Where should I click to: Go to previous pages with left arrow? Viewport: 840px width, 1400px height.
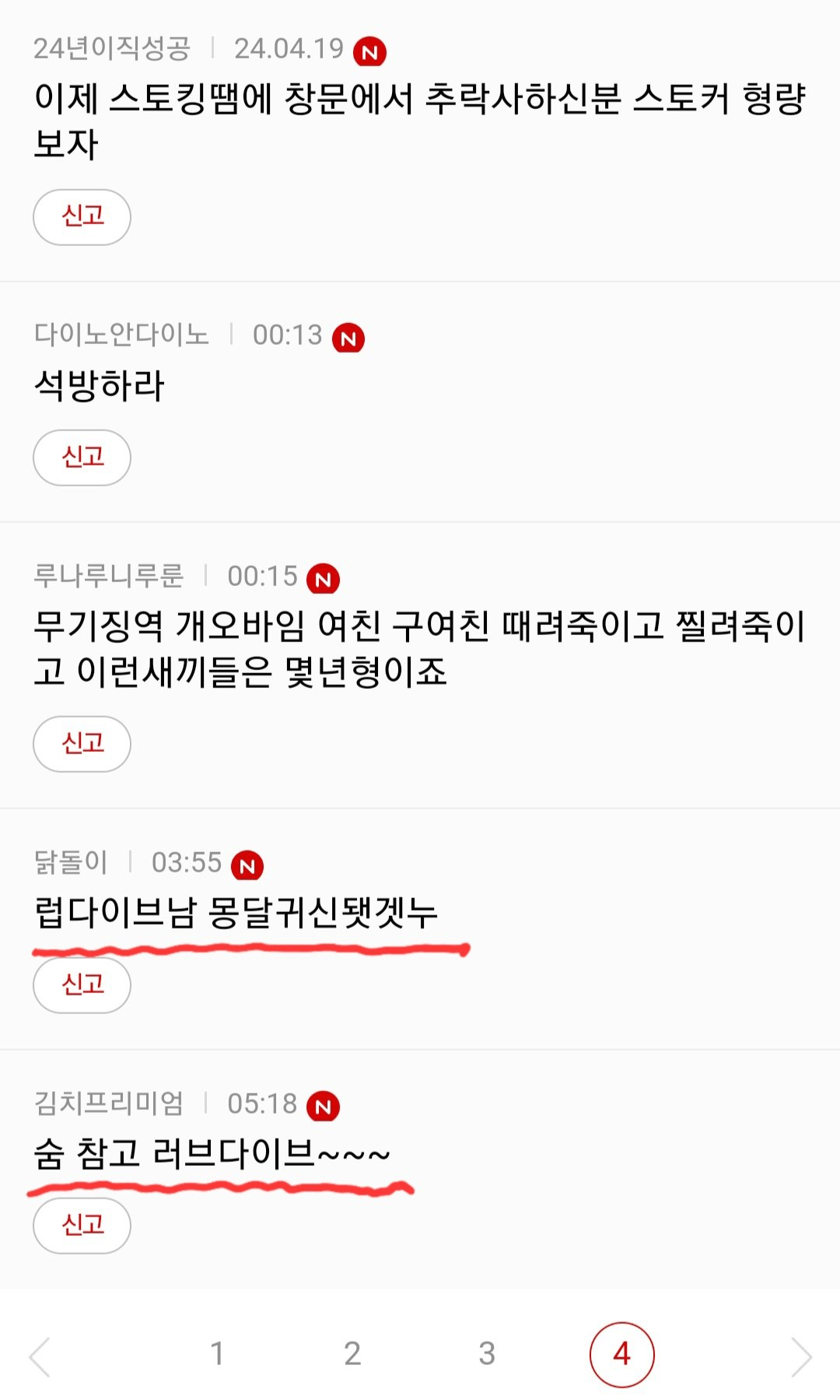pos(40,1356)
